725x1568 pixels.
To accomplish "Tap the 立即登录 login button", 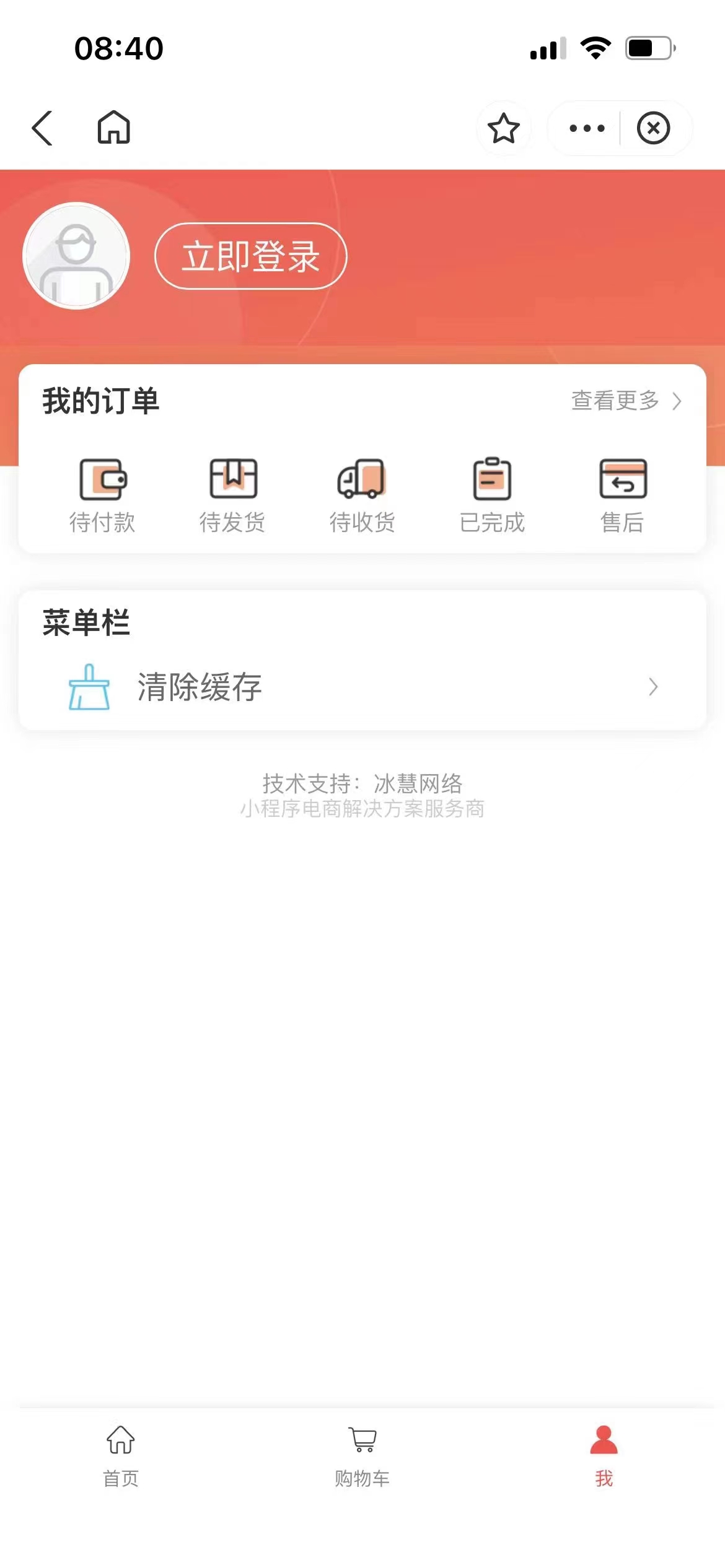I will (251, 256).
